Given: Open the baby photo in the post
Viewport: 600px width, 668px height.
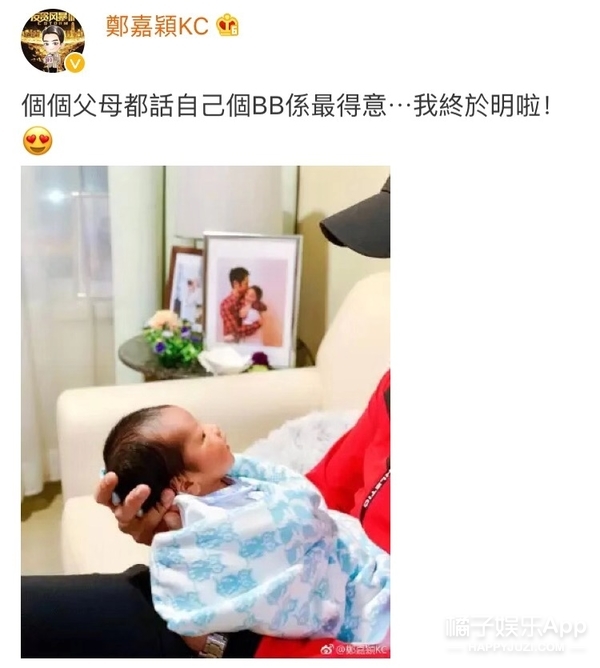Looking at the screenshot, I should (x=205, y=411).
